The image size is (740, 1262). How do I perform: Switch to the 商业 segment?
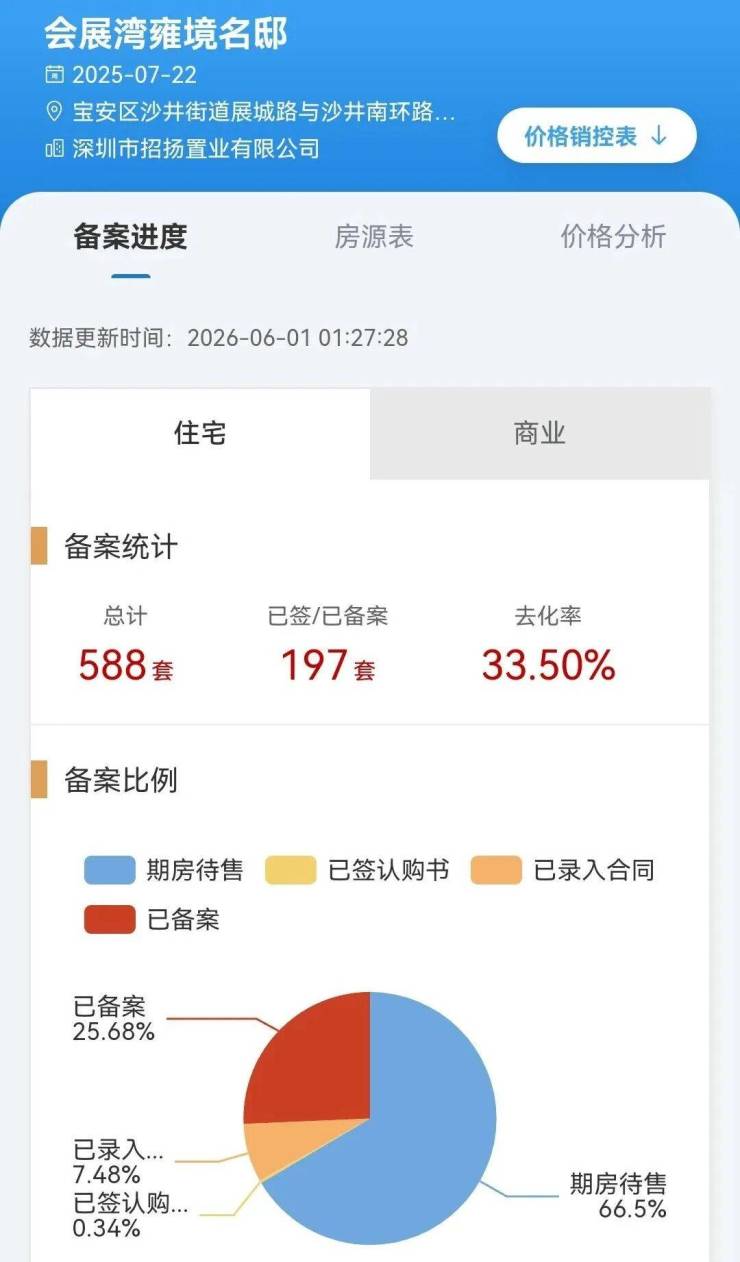(540, 433)
